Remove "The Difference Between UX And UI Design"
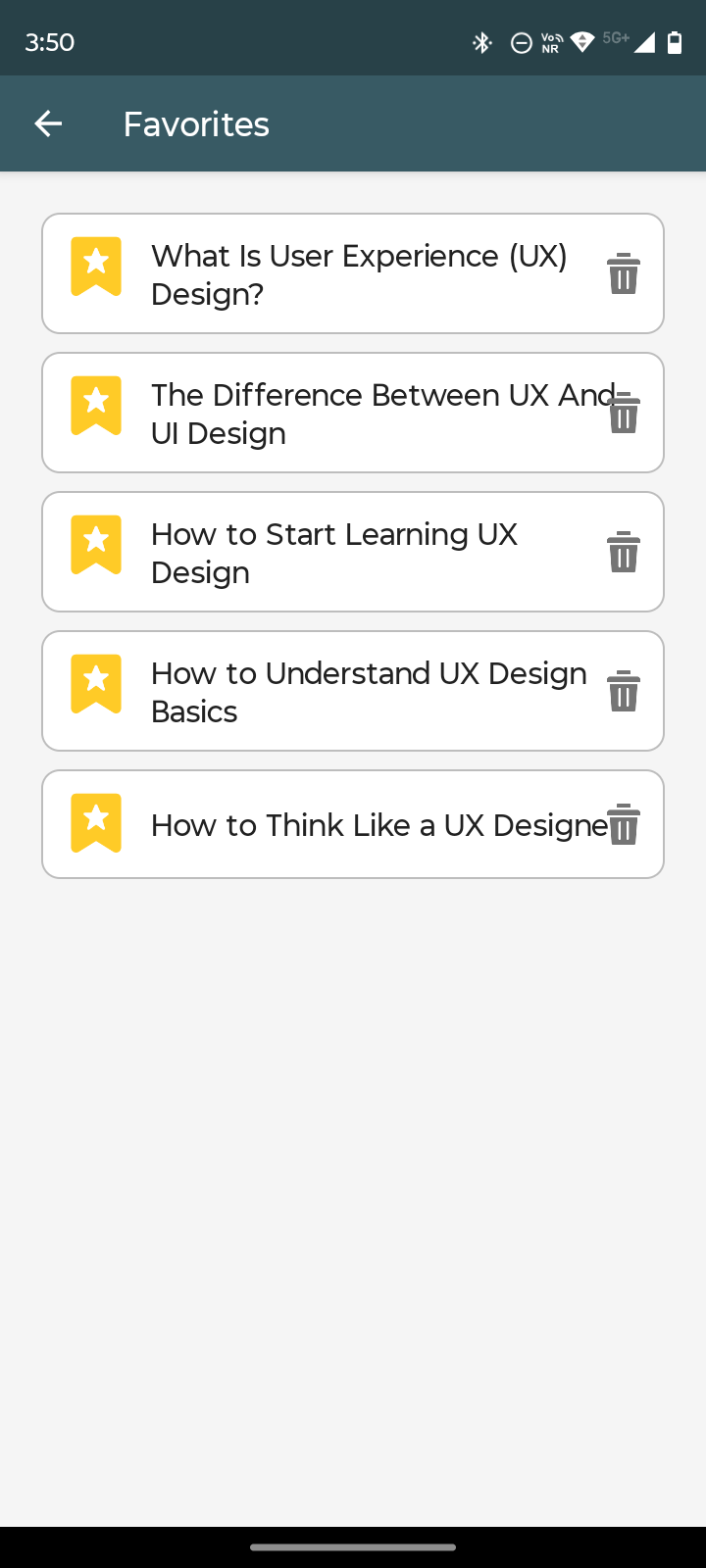Image resolution: width=706 pixels, height=1568 pixels. tap(624, 413)
